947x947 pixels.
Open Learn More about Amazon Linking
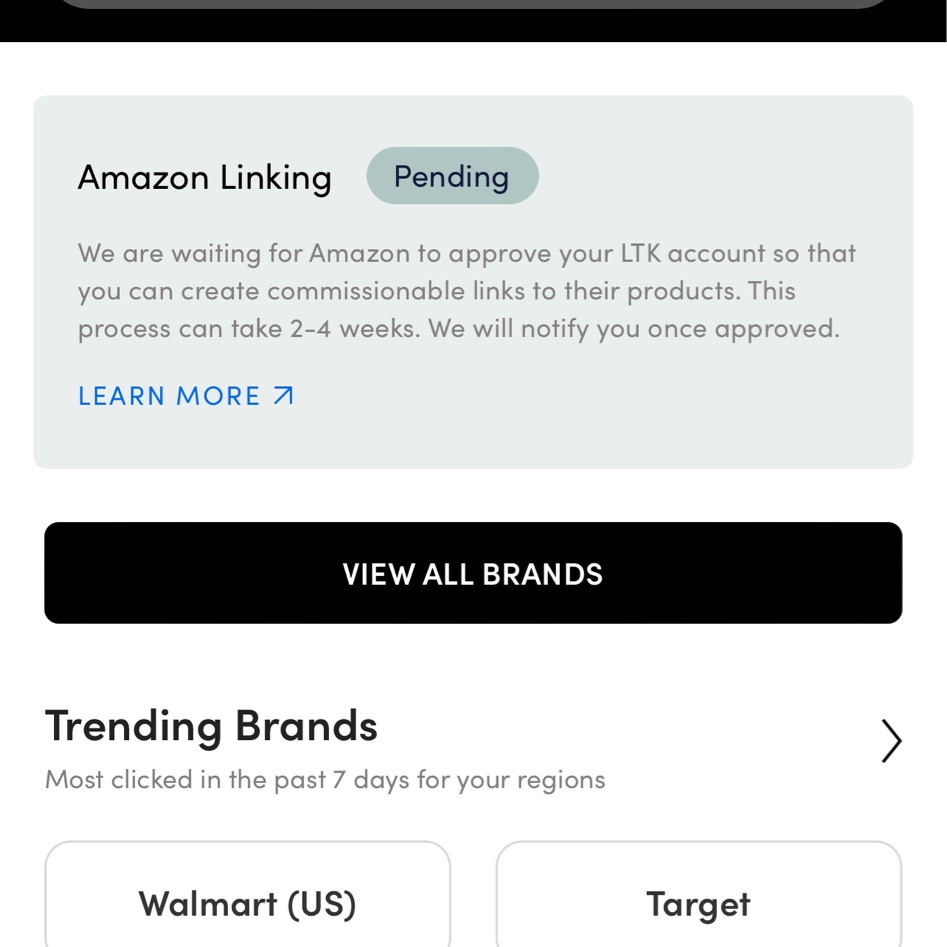(x=186, y=396)
